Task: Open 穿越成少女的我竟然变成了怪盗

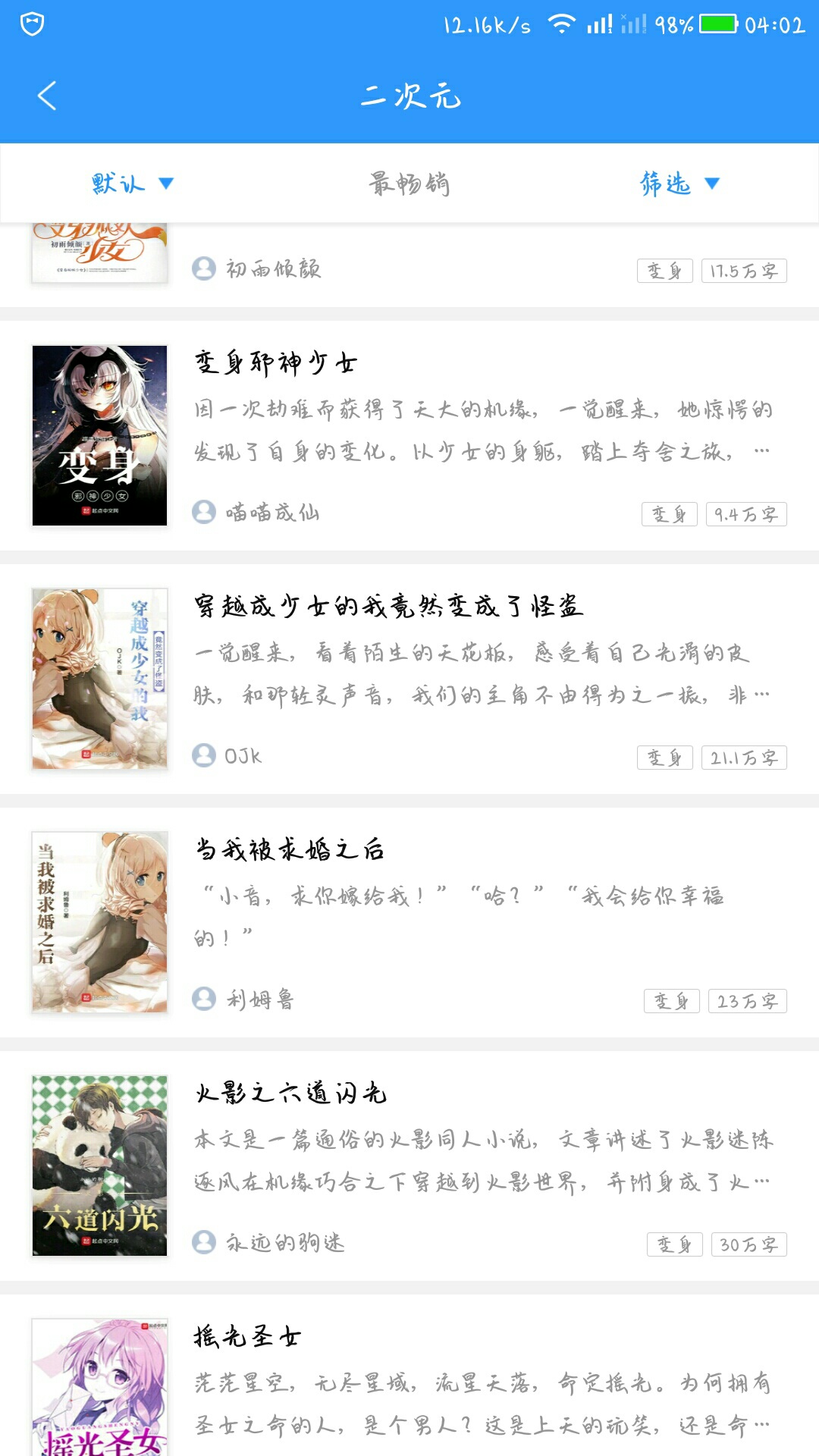Action: pos(409,679)
